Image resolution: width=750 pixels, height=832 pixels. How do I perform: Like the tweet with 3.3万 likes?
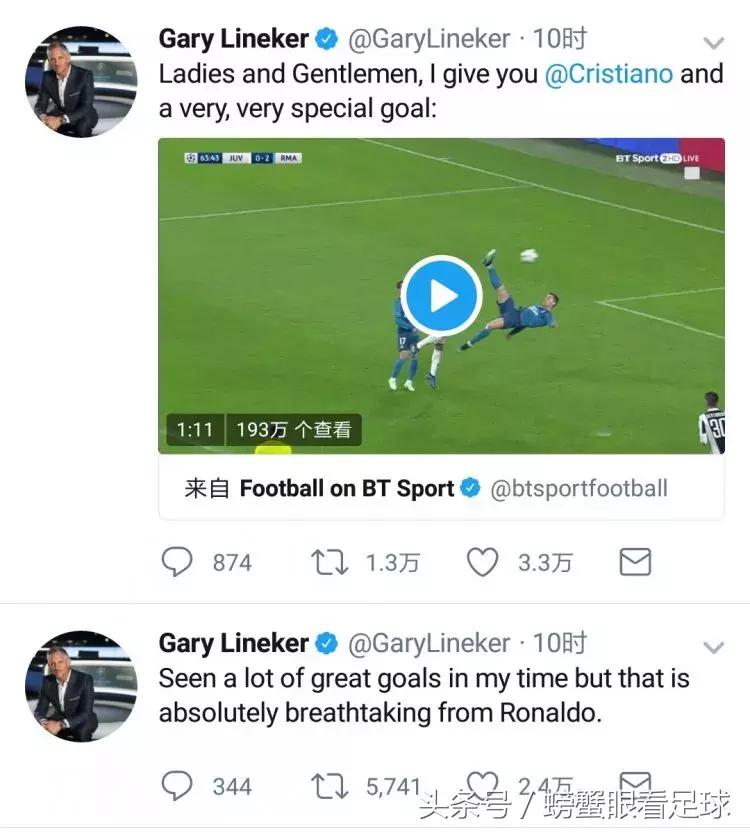click(483, 562)
